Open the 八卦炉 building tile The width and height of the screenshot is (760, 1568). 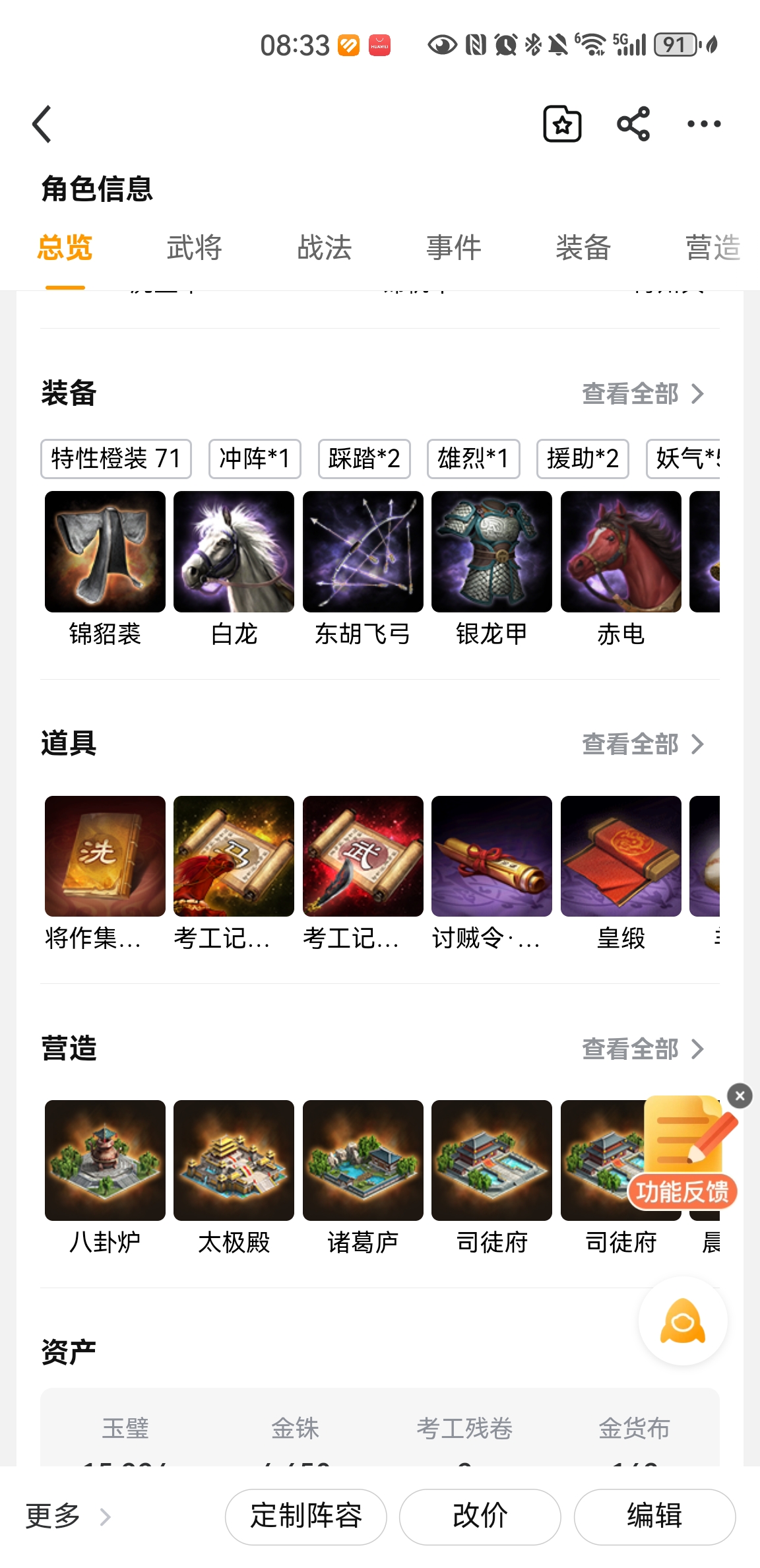[x=105, y=1160]
